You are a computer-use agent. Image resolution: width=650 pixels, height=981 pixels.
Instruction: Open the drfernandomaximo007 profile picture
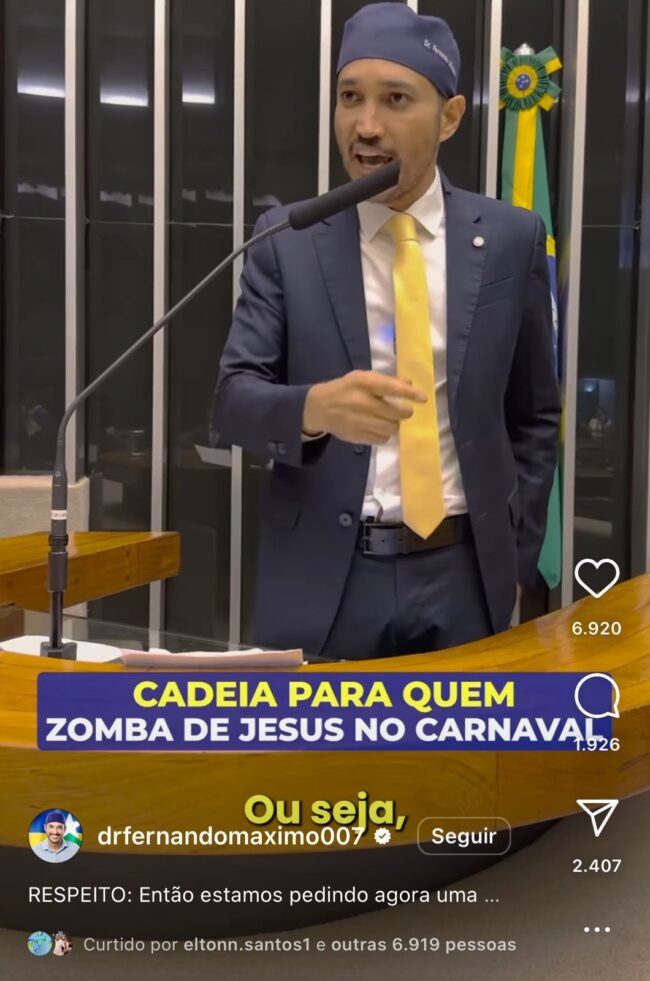55,836
